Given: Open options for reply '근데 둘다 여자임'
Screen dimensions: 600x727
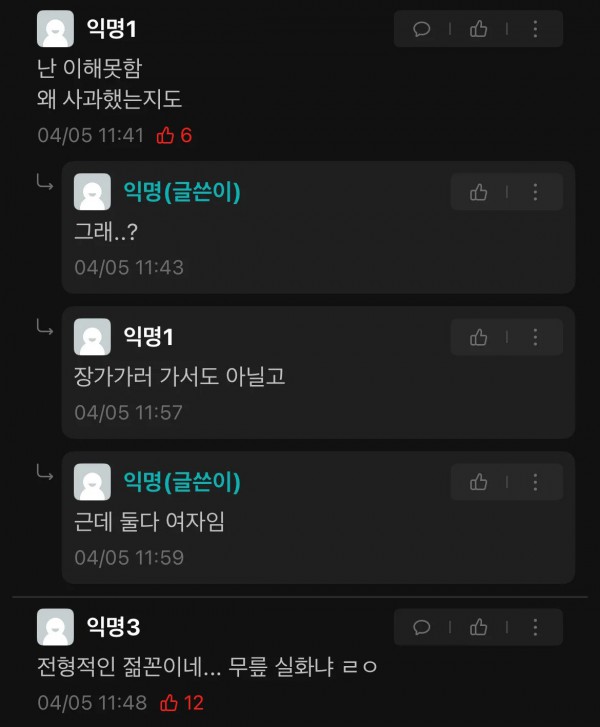Looking at the screenshot, I should (x=535, y=482).
